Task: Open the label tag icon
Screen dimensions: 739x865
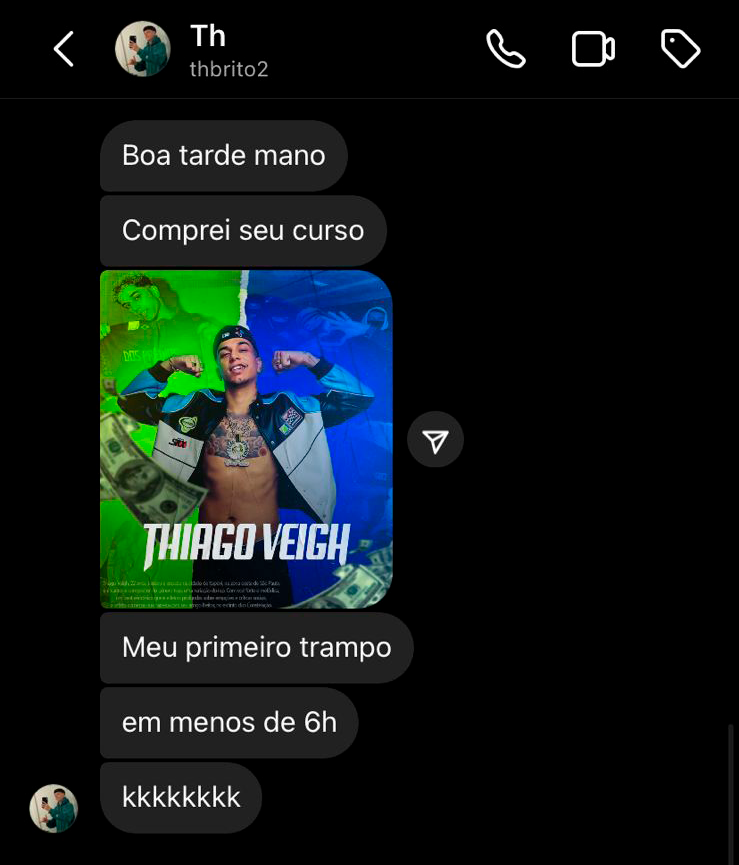Action: pyautogui.click(x=681, y=49)
